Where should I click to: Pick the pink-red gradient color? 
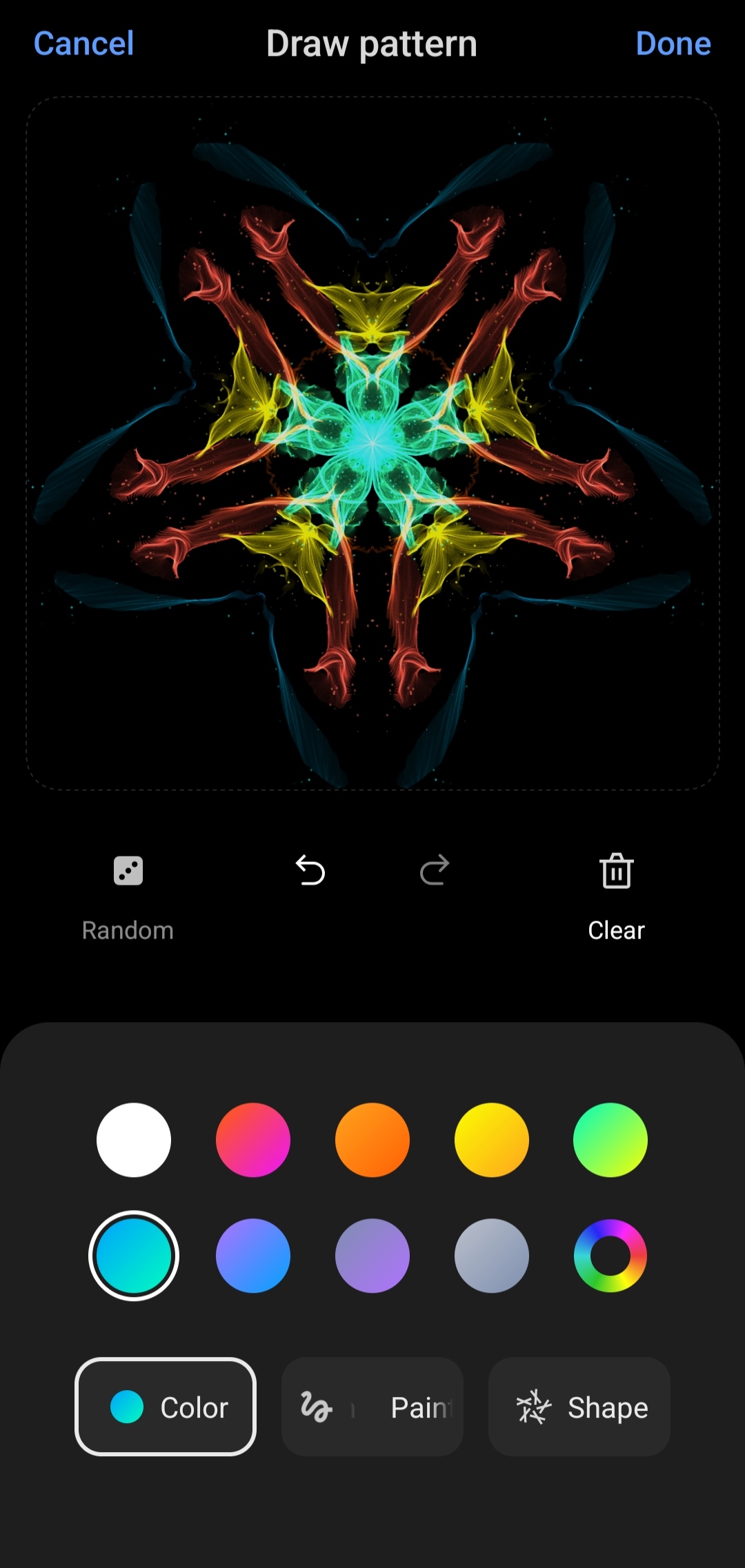click(x=253, y=1140)
